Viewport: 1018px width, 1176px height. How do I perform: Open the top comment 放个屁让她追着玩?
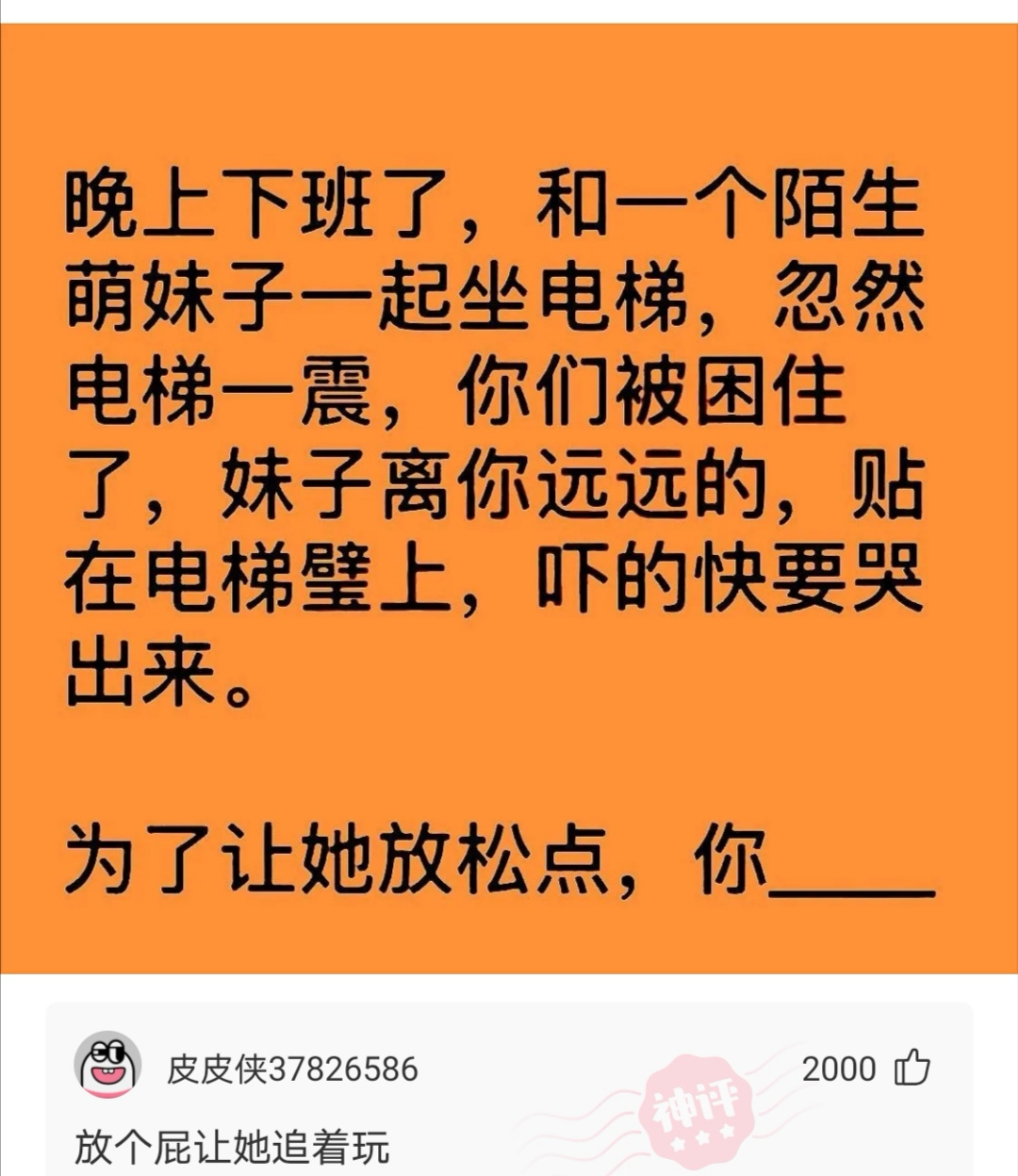[232, 1147]
